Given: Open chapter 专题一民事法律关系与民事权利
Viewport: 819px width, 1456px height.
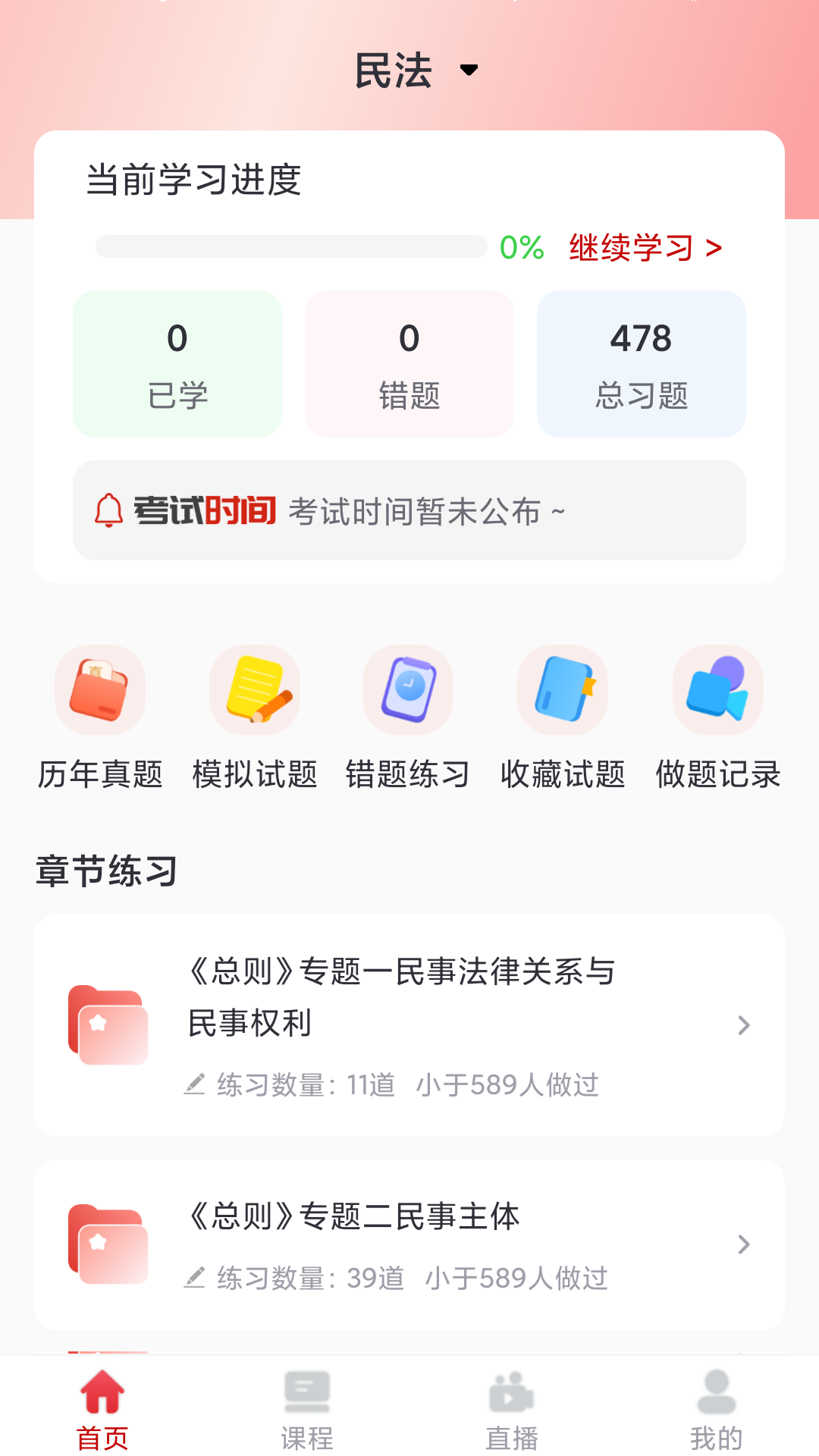Looking at the screenshot, I should pos(409,1025).
